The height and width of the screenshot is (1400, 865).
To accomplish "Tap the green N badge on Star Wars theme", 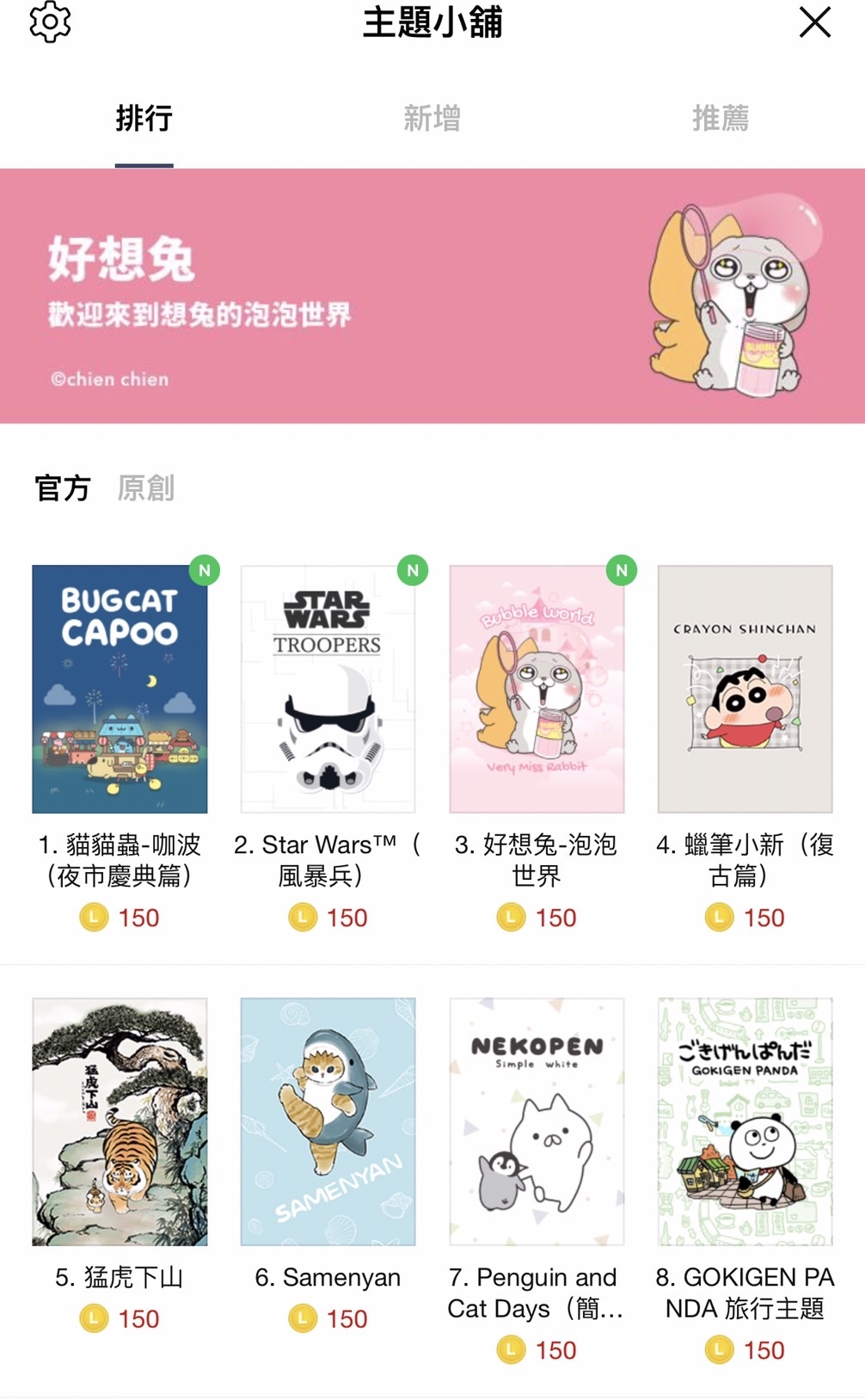I will (411, 569).
